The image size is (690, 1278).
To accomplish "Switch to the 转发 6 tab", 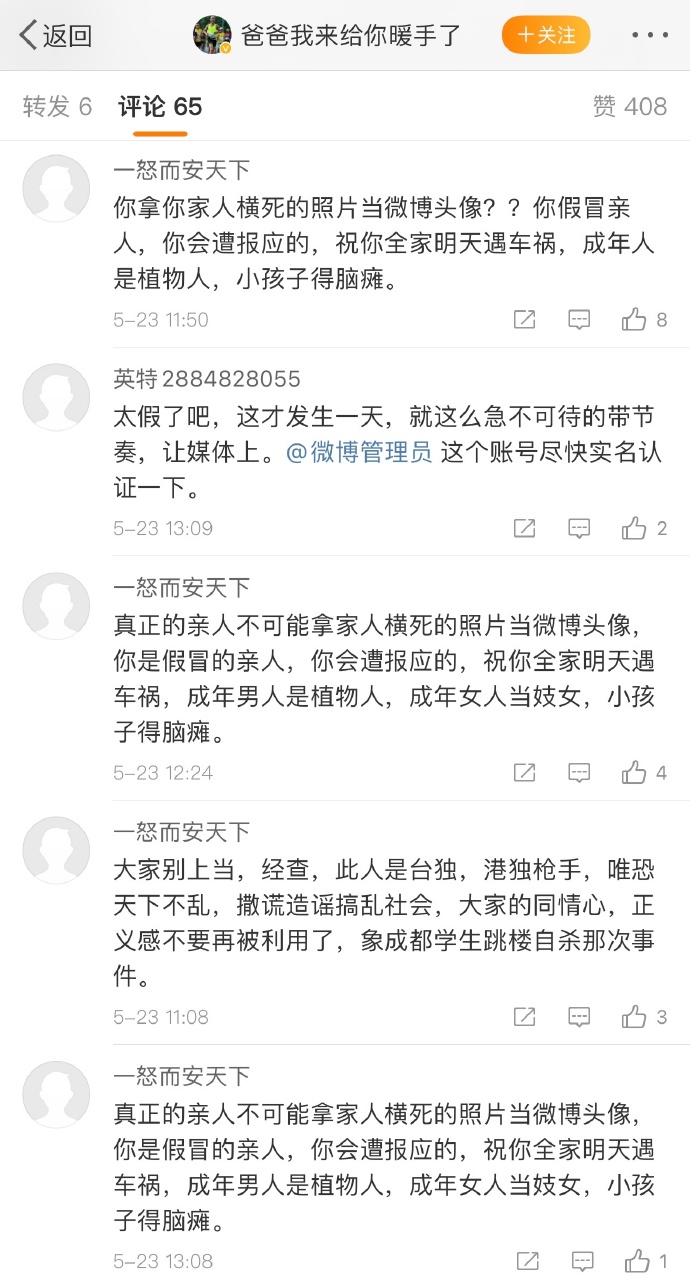I will click(57, 106).
